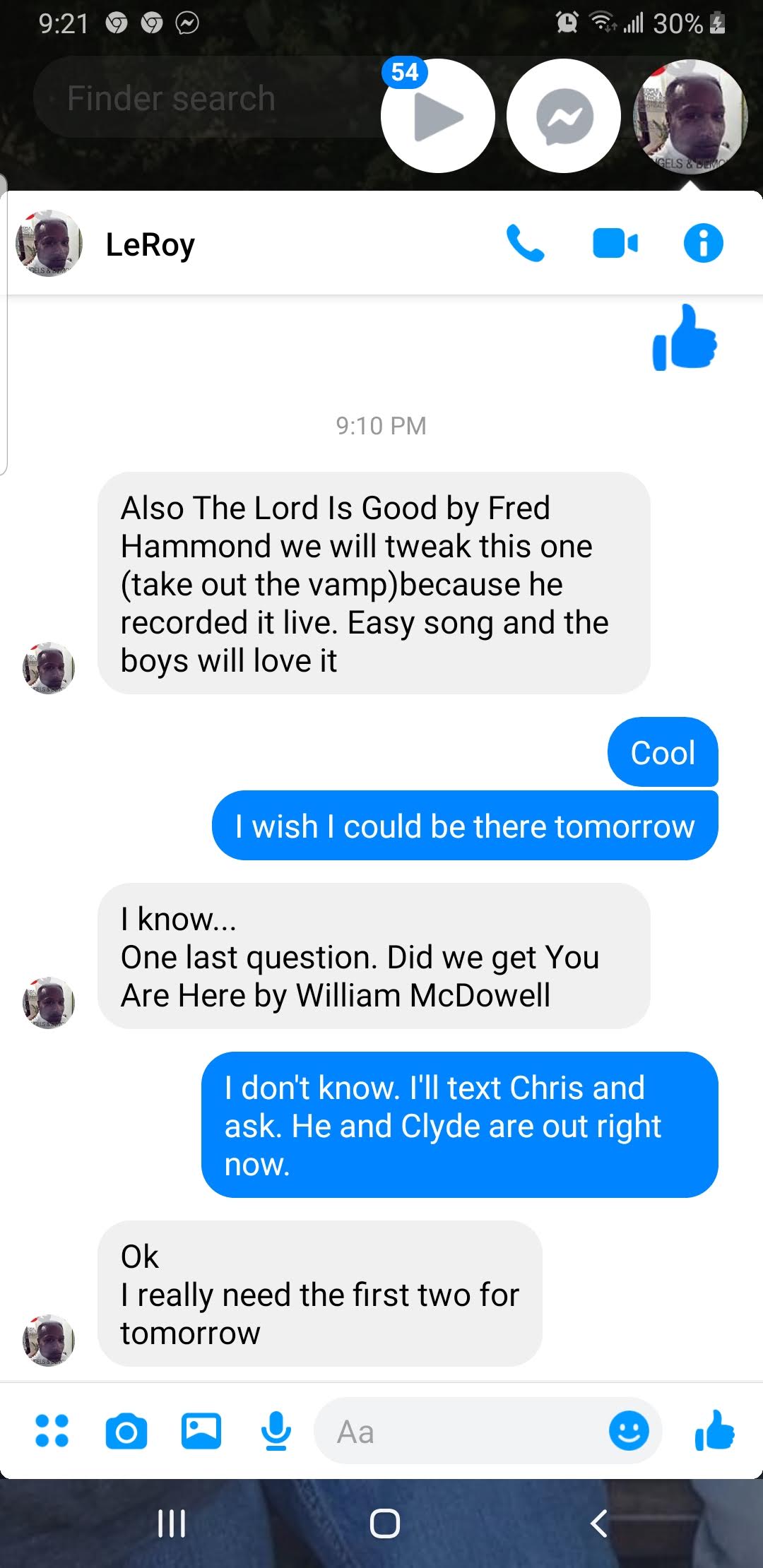Viewport: 763px width, 1568px height.
Task: Go to the home screen
Action: pyautogui.click(x=384, y=1523)
